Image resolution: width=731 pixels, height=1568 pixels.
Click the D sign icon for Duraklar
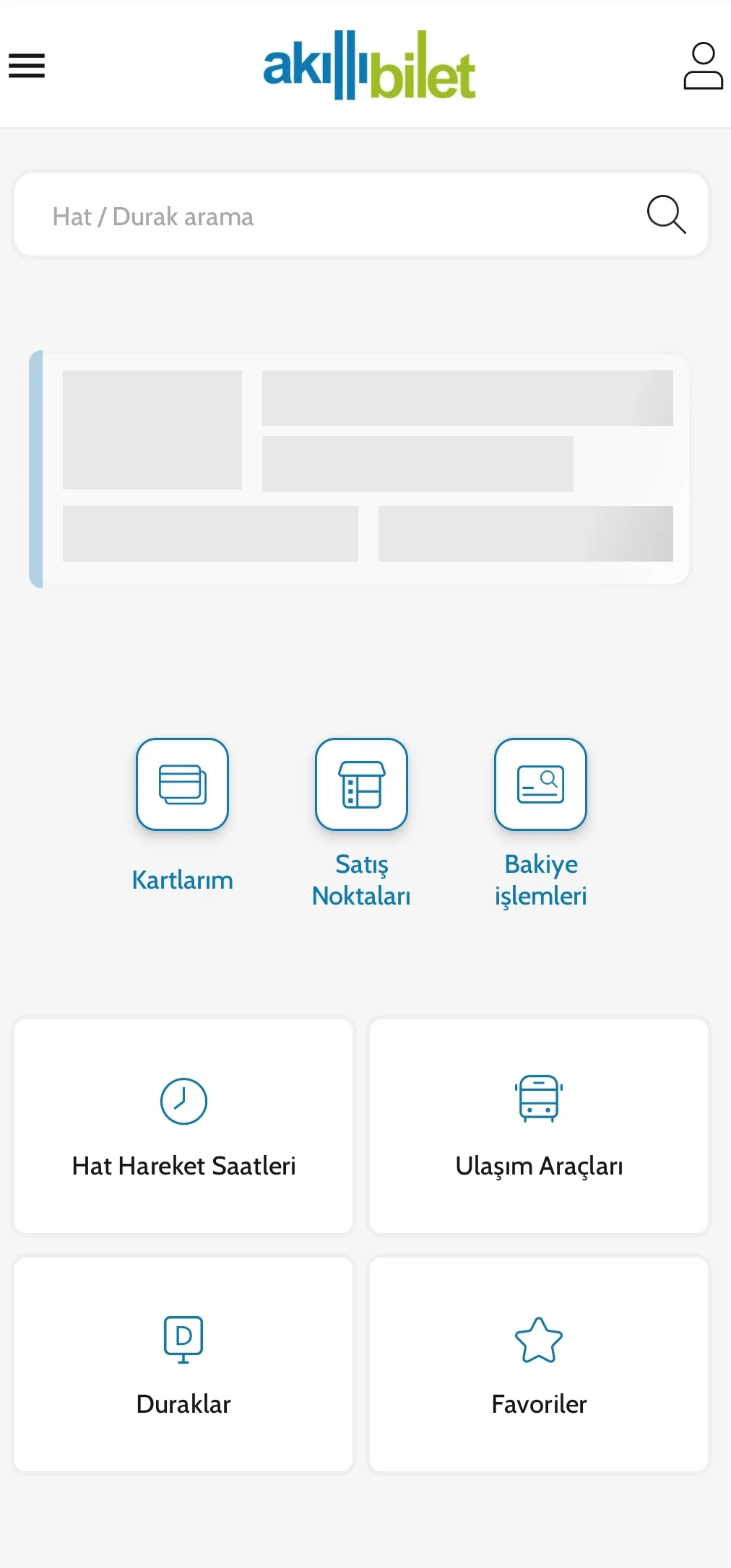pos(183,1338)
